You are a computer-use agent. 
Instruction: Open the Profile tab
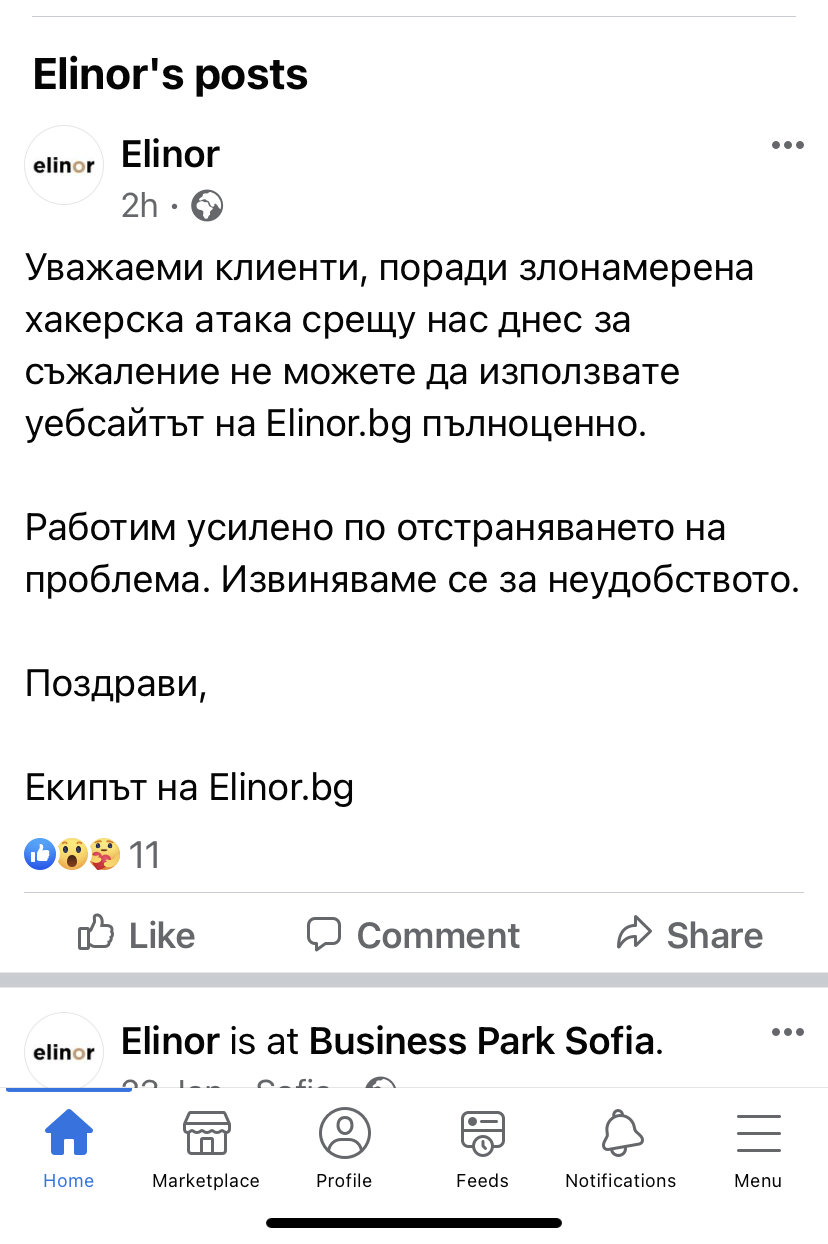[344, 1148]
